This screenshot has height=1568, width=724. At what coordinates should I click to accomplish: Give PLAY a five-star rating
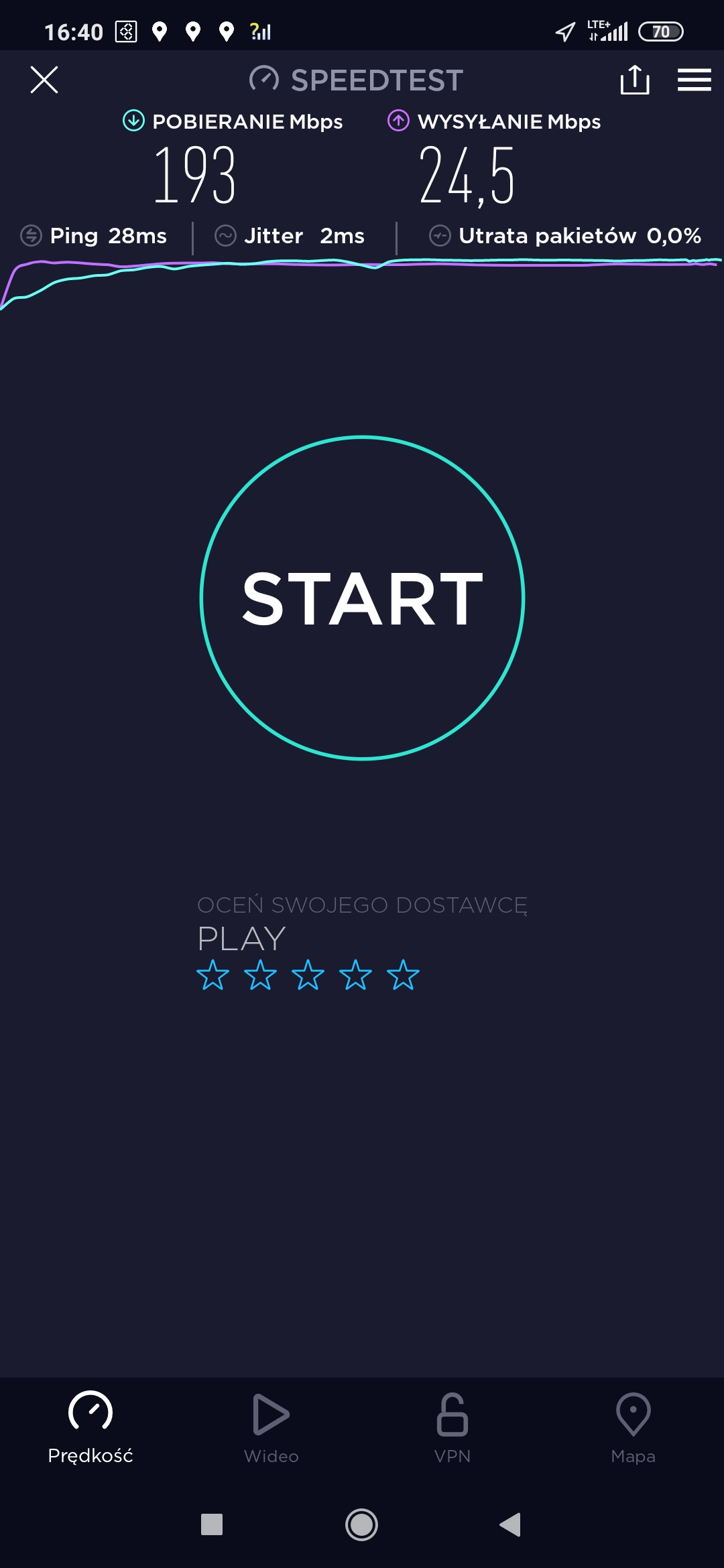pyautogui.click(x=404, y=975)
